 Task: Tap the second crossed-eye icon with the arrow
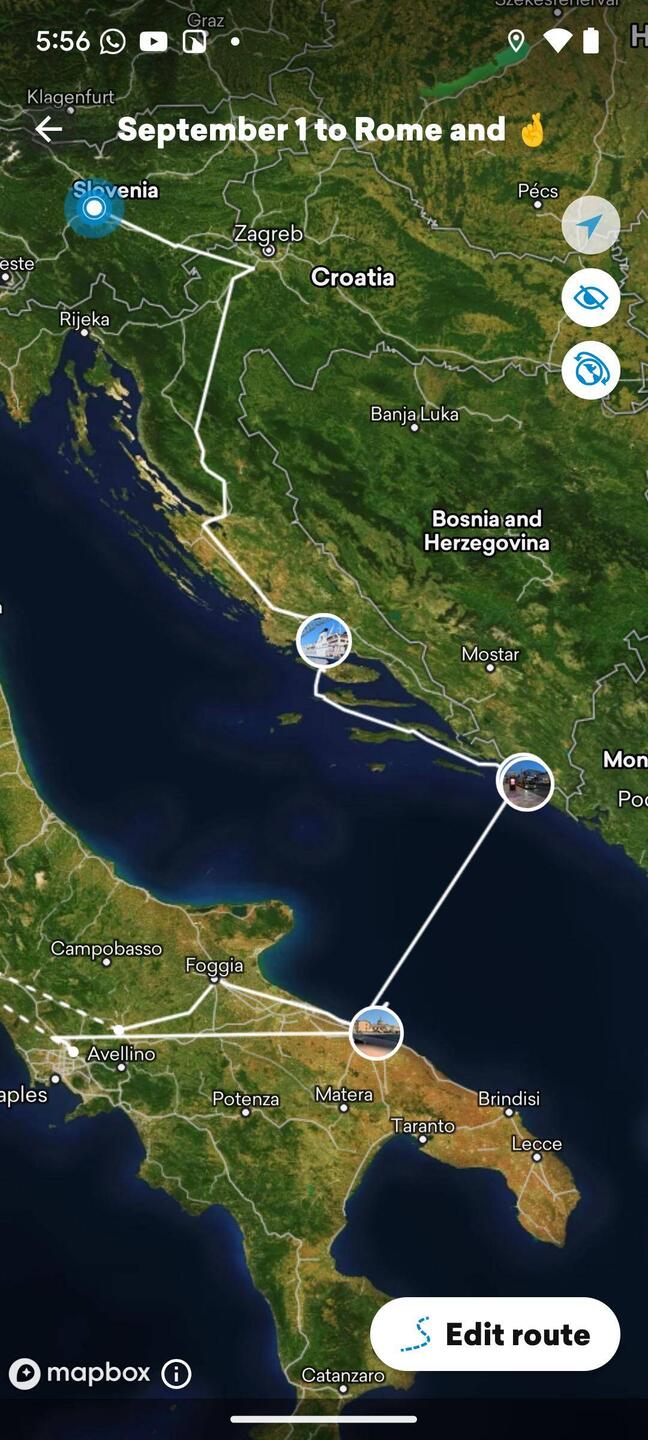(x=590, y=371)
